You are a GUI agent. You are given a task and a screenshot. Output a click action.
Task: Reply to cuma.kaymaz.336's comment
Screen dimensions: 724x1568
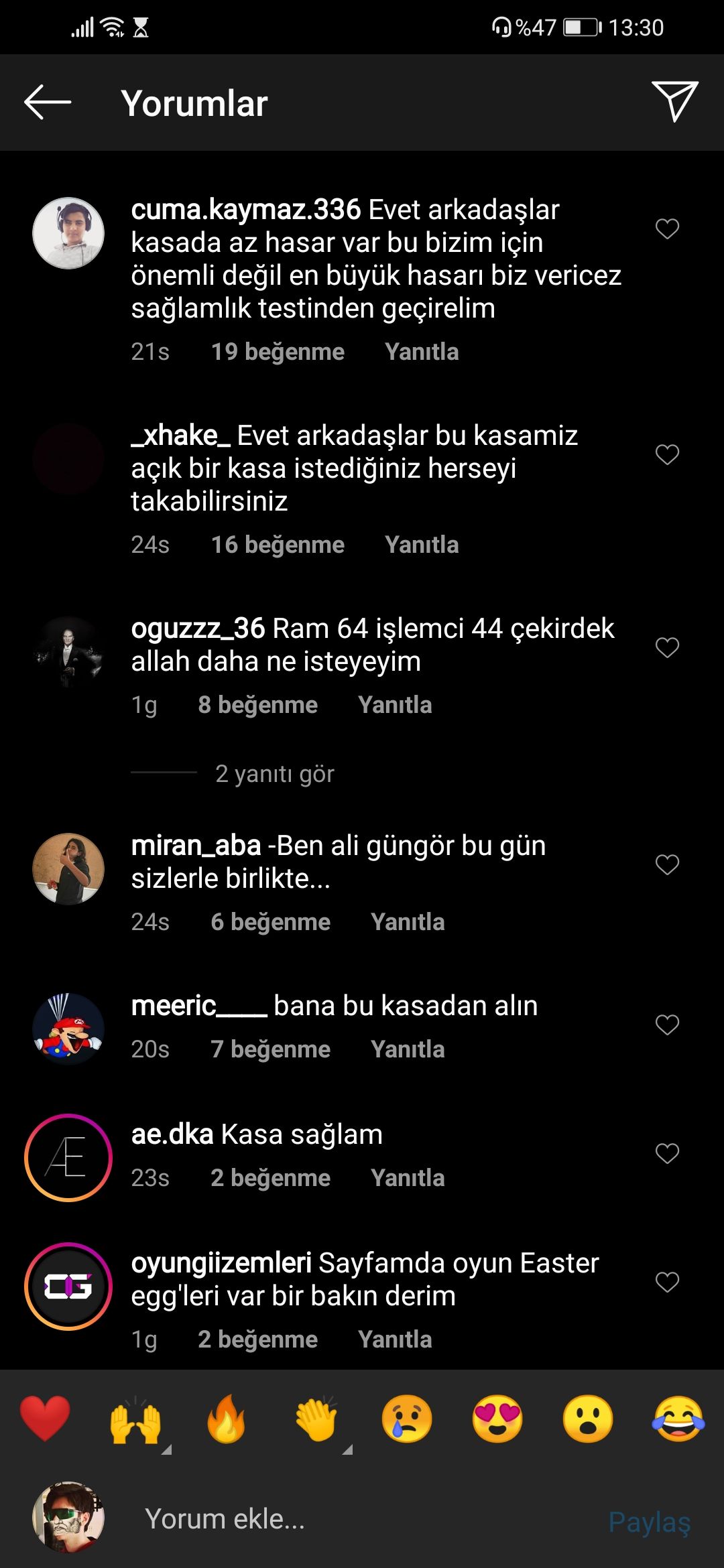422,352
